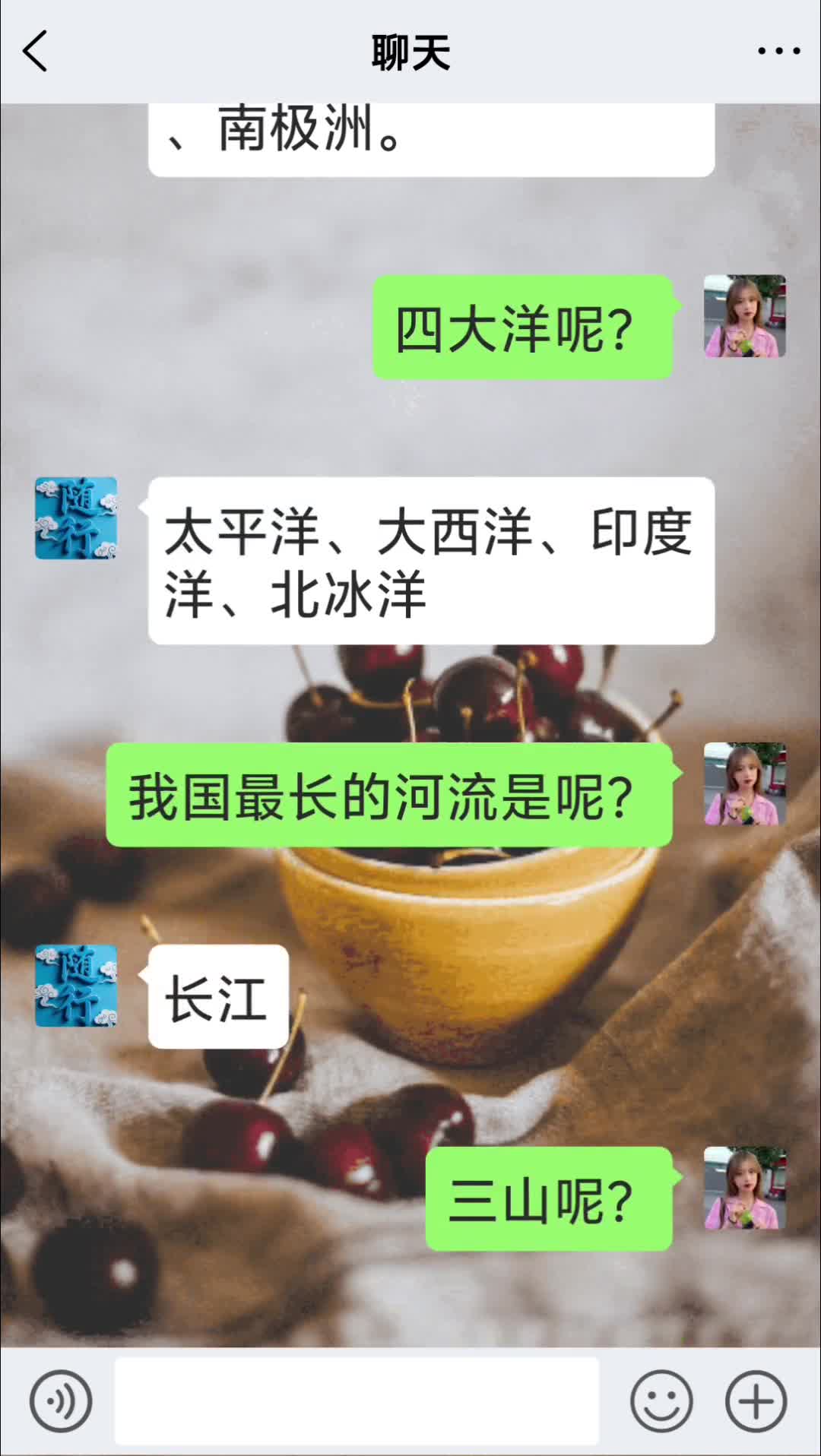
Task: Open contact avatar beside 太平洋 message
Action: coord(76,518)
